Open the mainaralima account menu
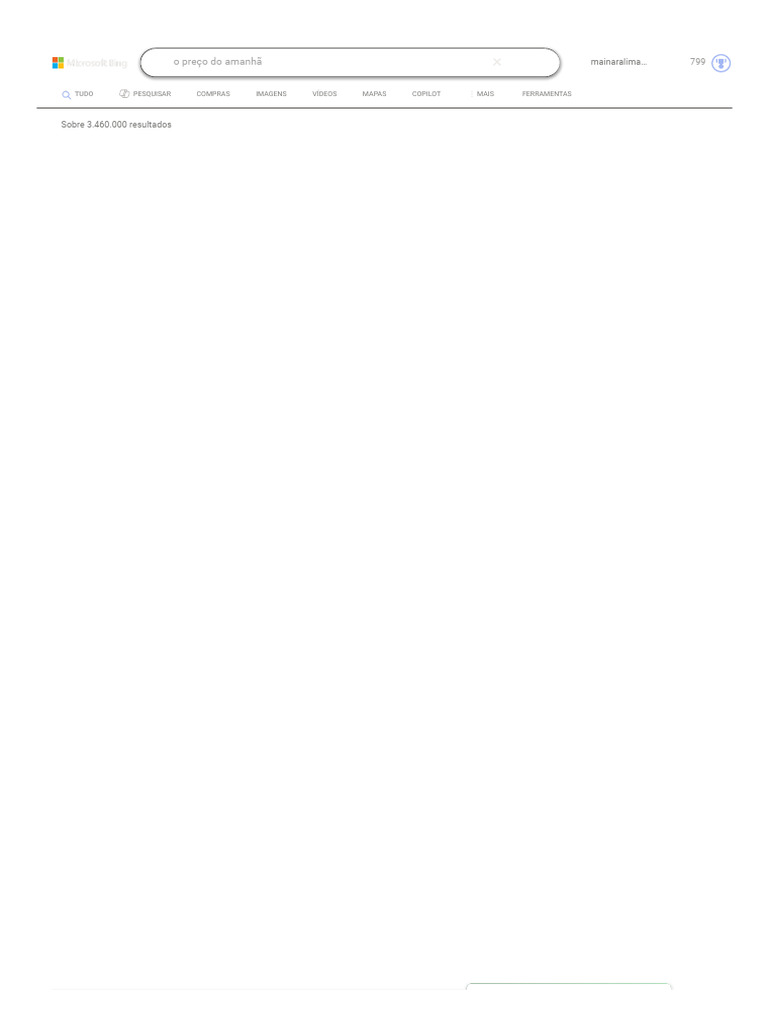 618,62
